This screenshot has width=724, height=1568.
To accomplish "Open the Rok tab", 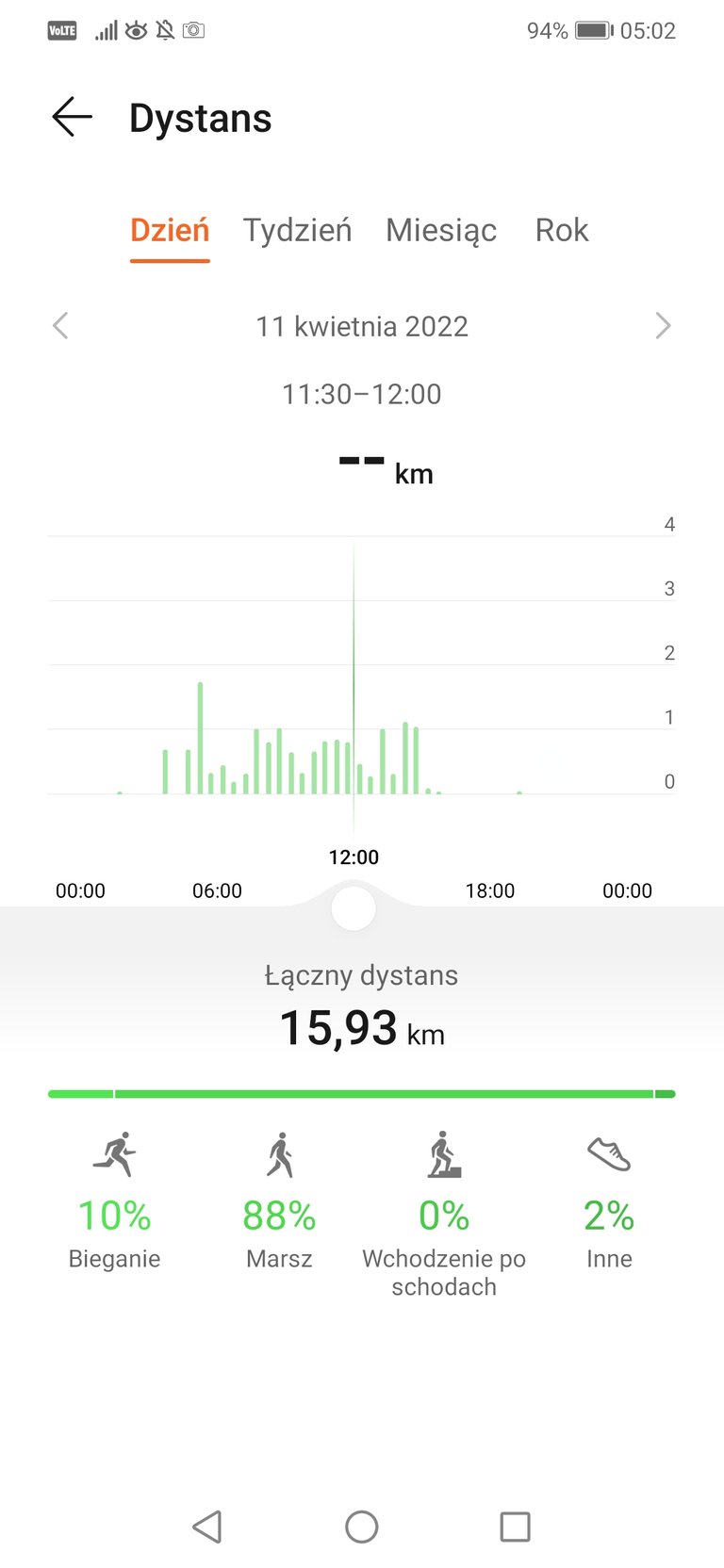I will coord(561,231).
